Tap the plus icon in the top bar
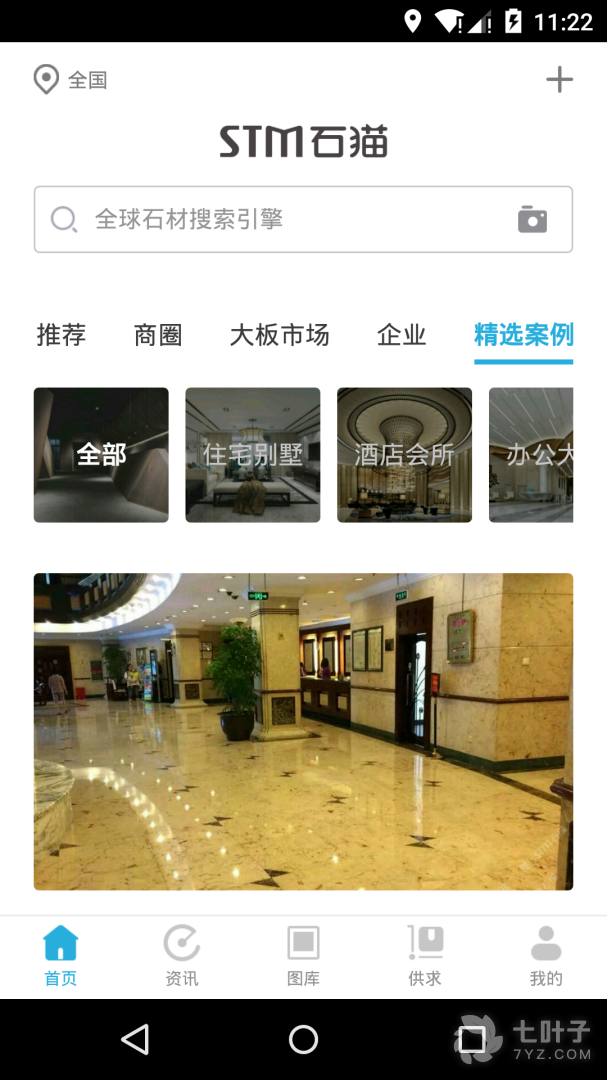The height and width of the screenshot is (1080, 607). point(559,80)
